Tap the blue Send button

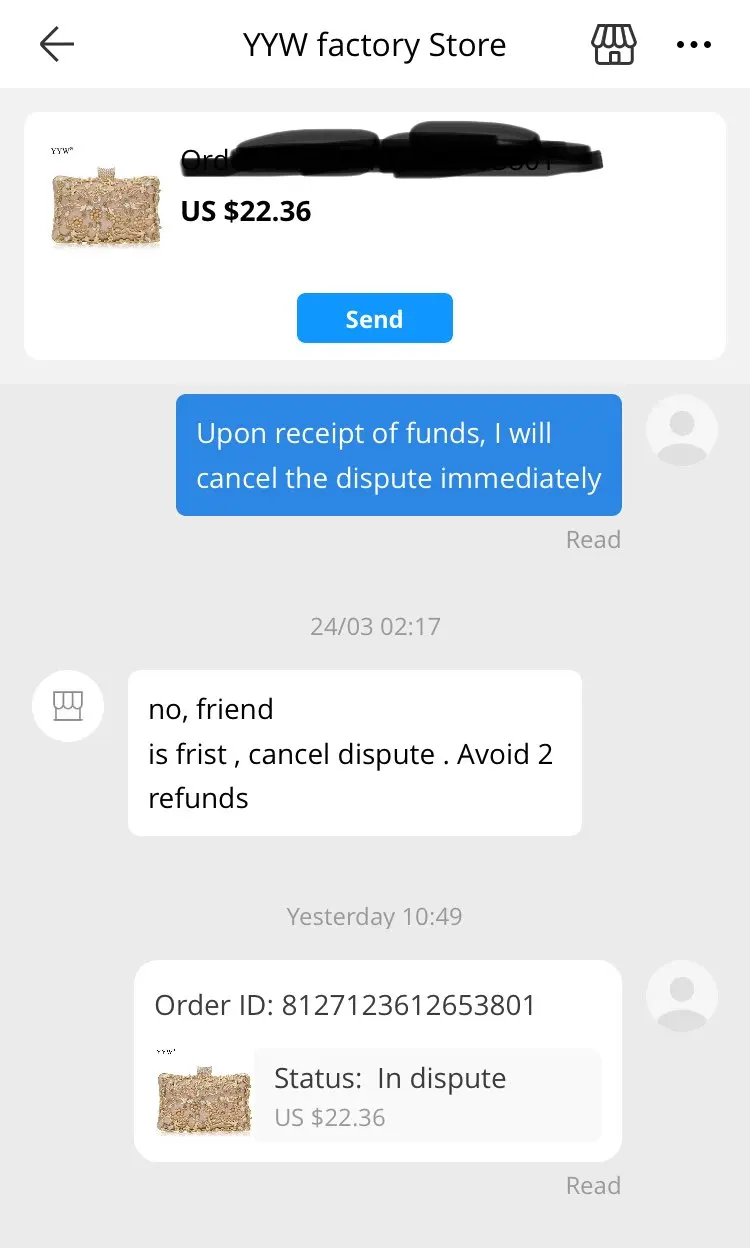click(375, 318)
